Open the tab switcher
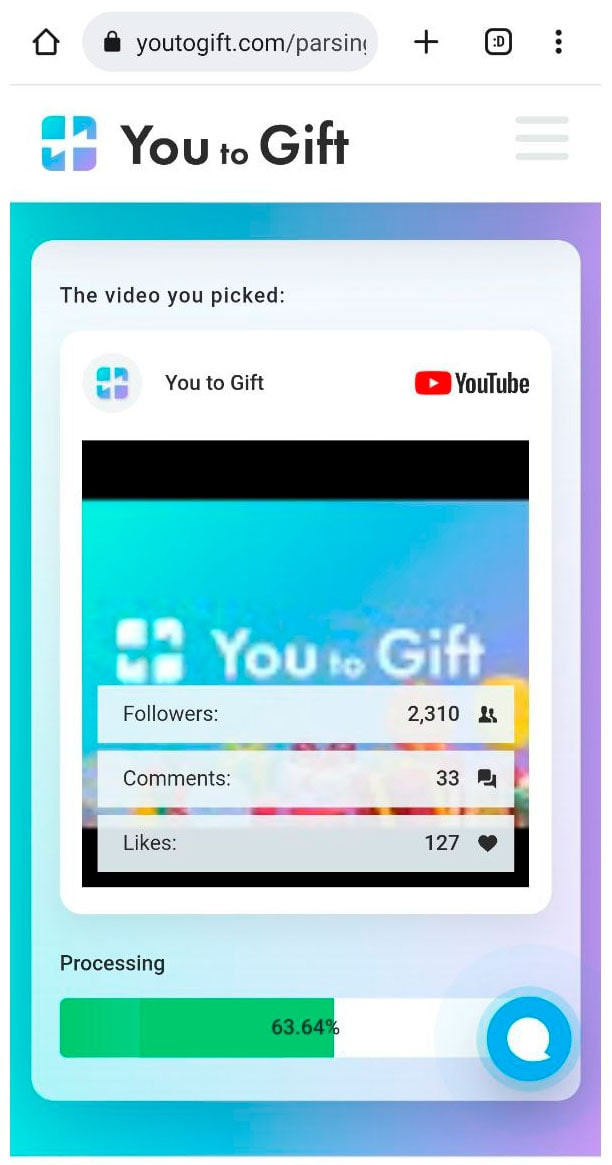This screenshot has height=1165, width=612. 497,42
